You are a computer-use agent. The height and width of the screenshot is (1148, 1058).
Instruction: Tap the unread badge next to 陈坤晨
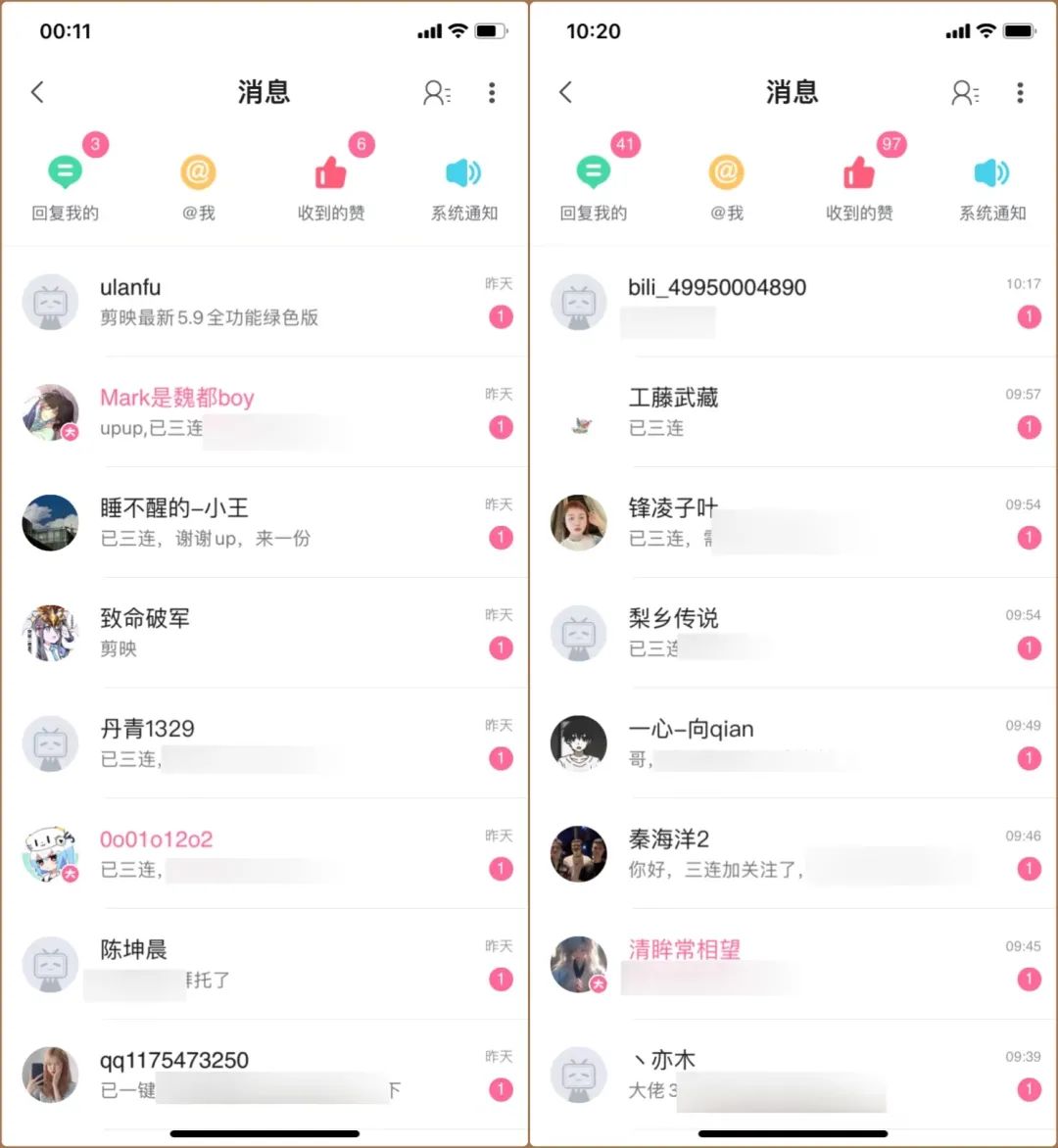501,979
